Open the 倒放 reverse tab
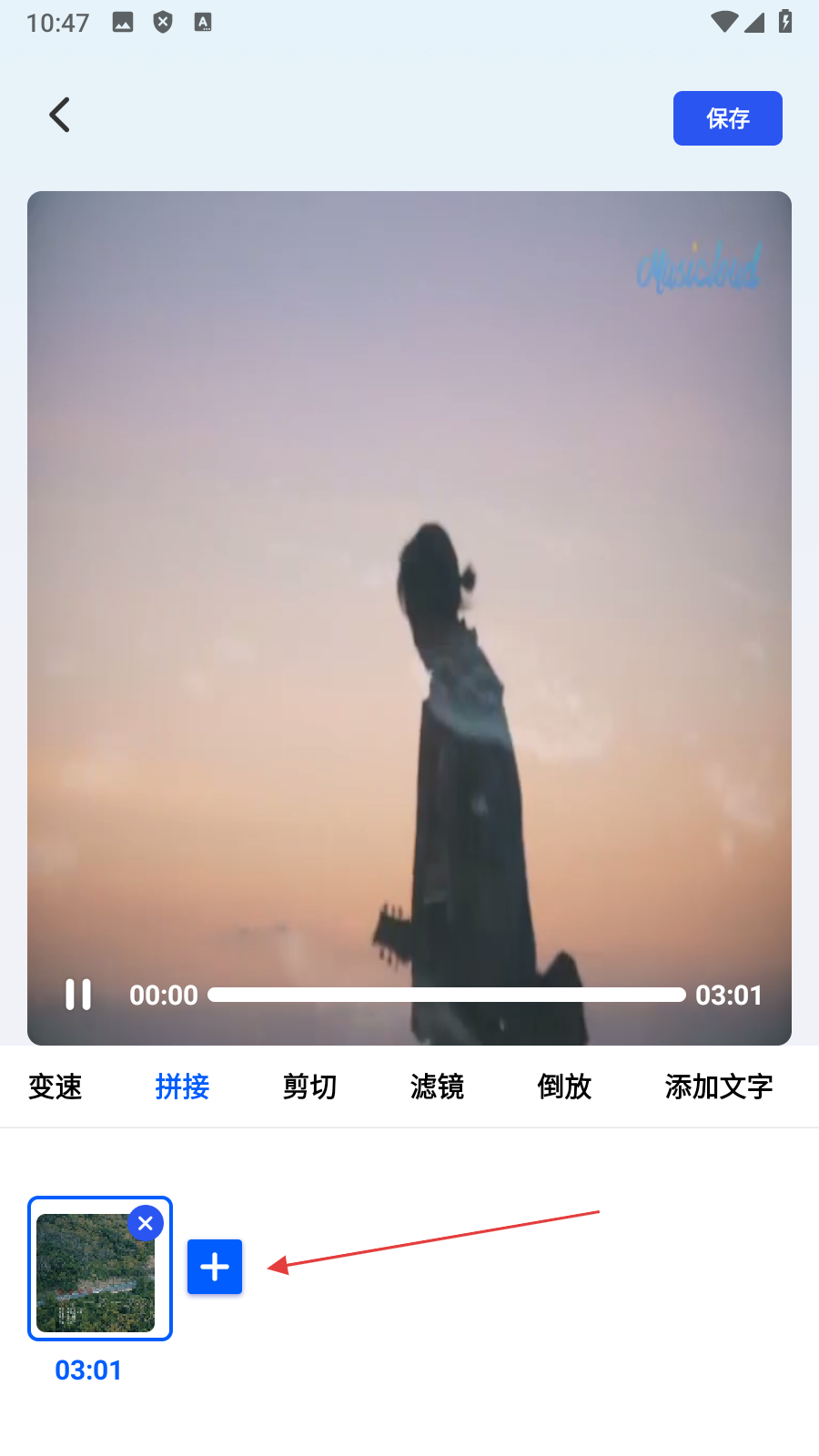The width and height of the screenshot is (819, 1456). [x=564, y=1087]
